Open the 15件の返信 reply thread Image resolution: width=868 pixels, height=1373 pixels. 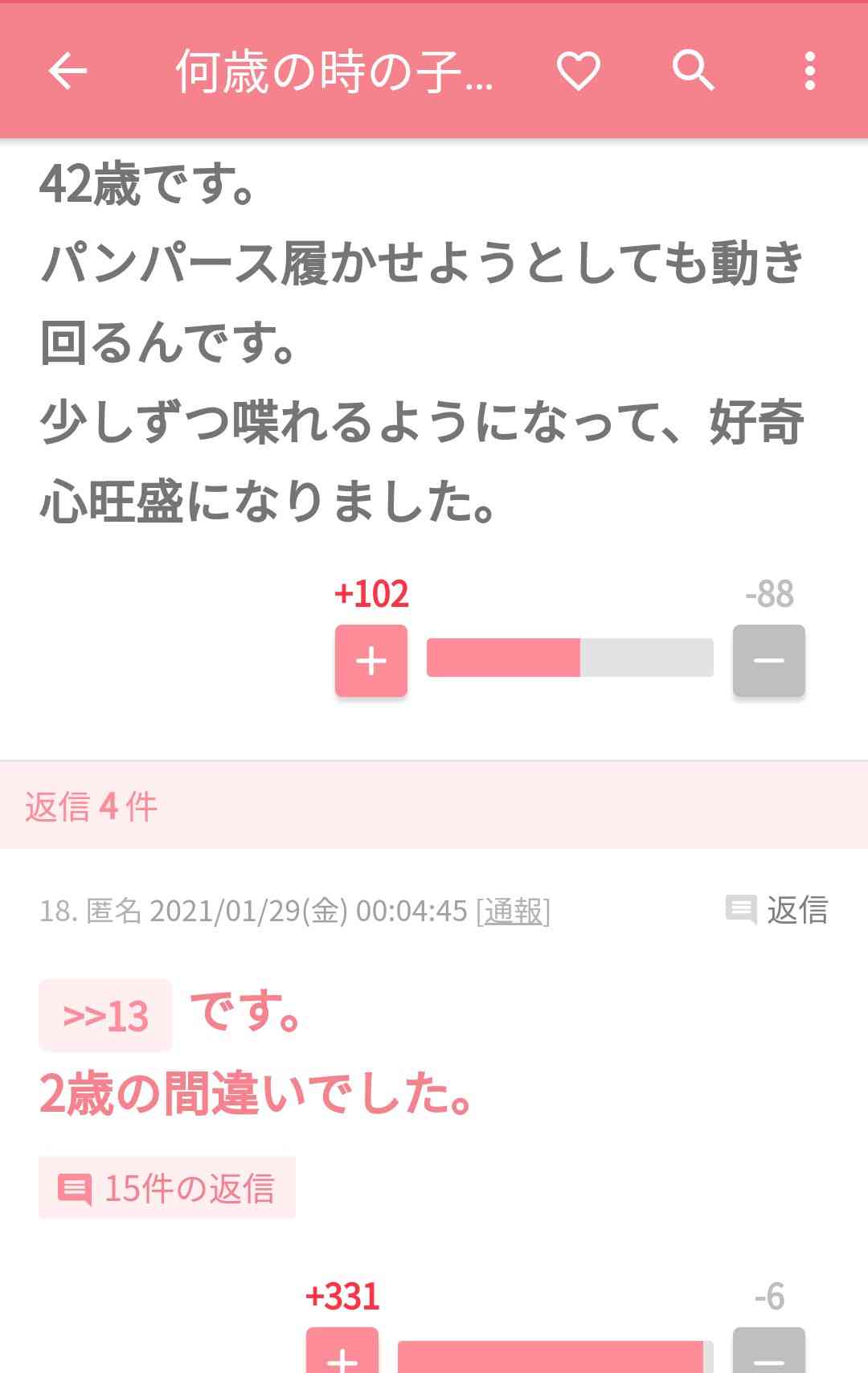tap(167, 1185)
